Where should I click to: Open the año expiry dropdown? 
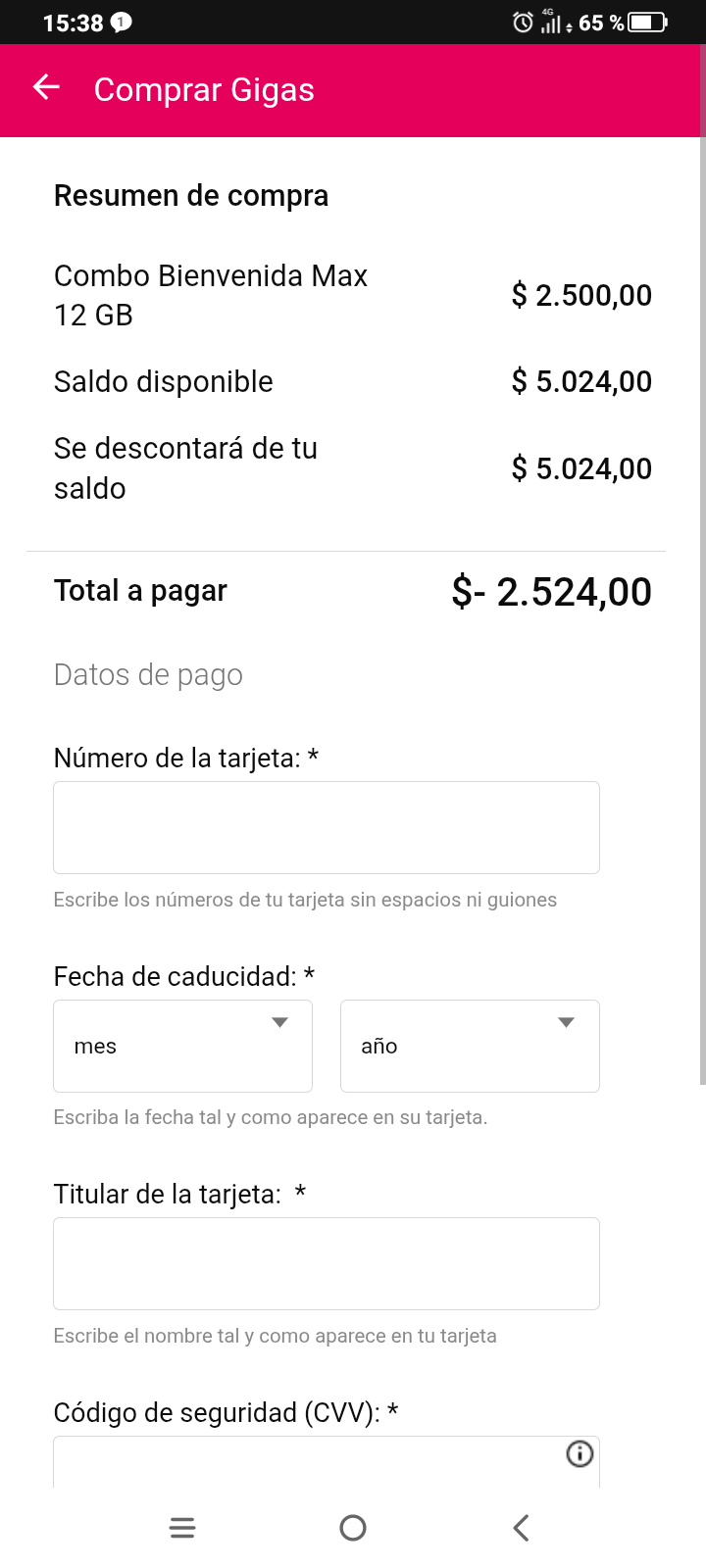(469, 1046)
